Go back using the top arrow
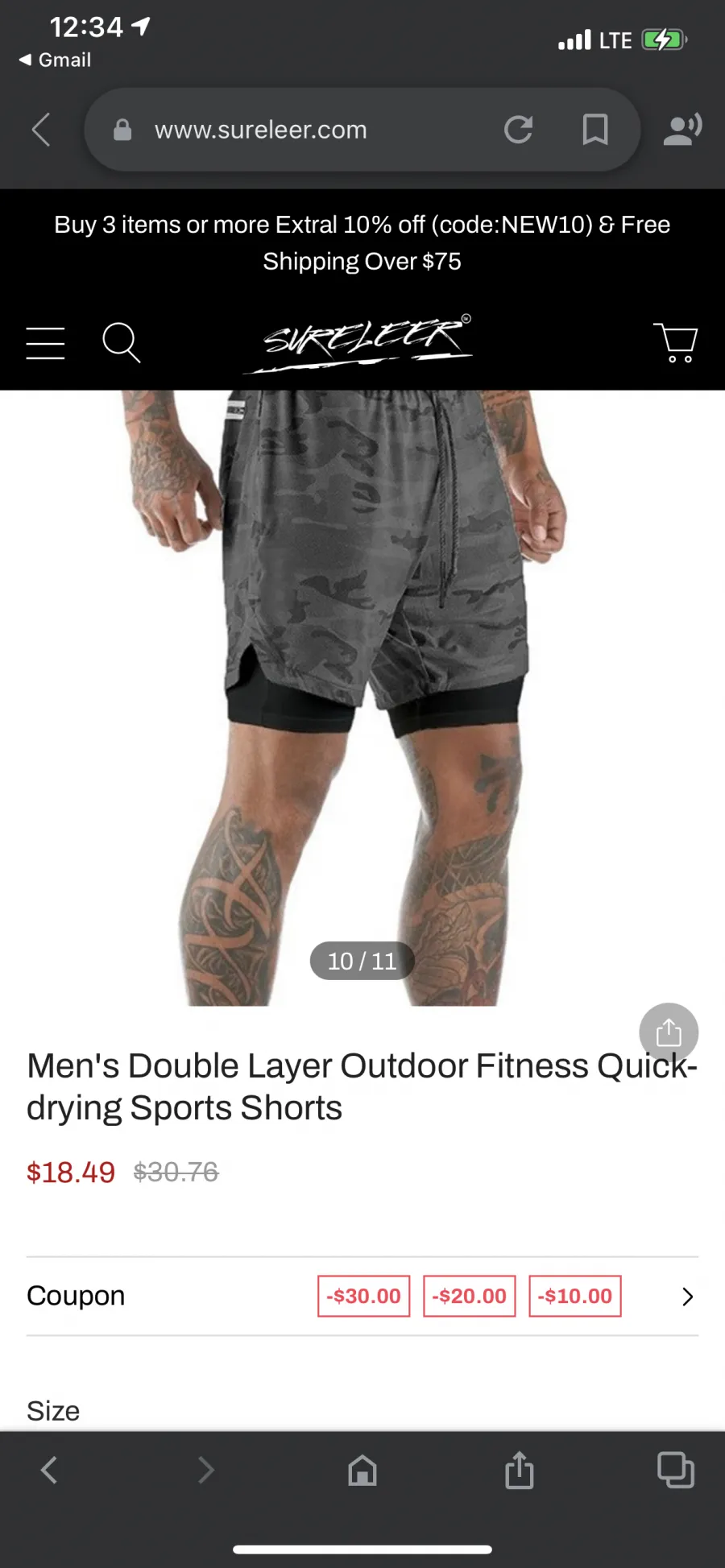This screenshot has height=1568, width=725. pos(41,130)
